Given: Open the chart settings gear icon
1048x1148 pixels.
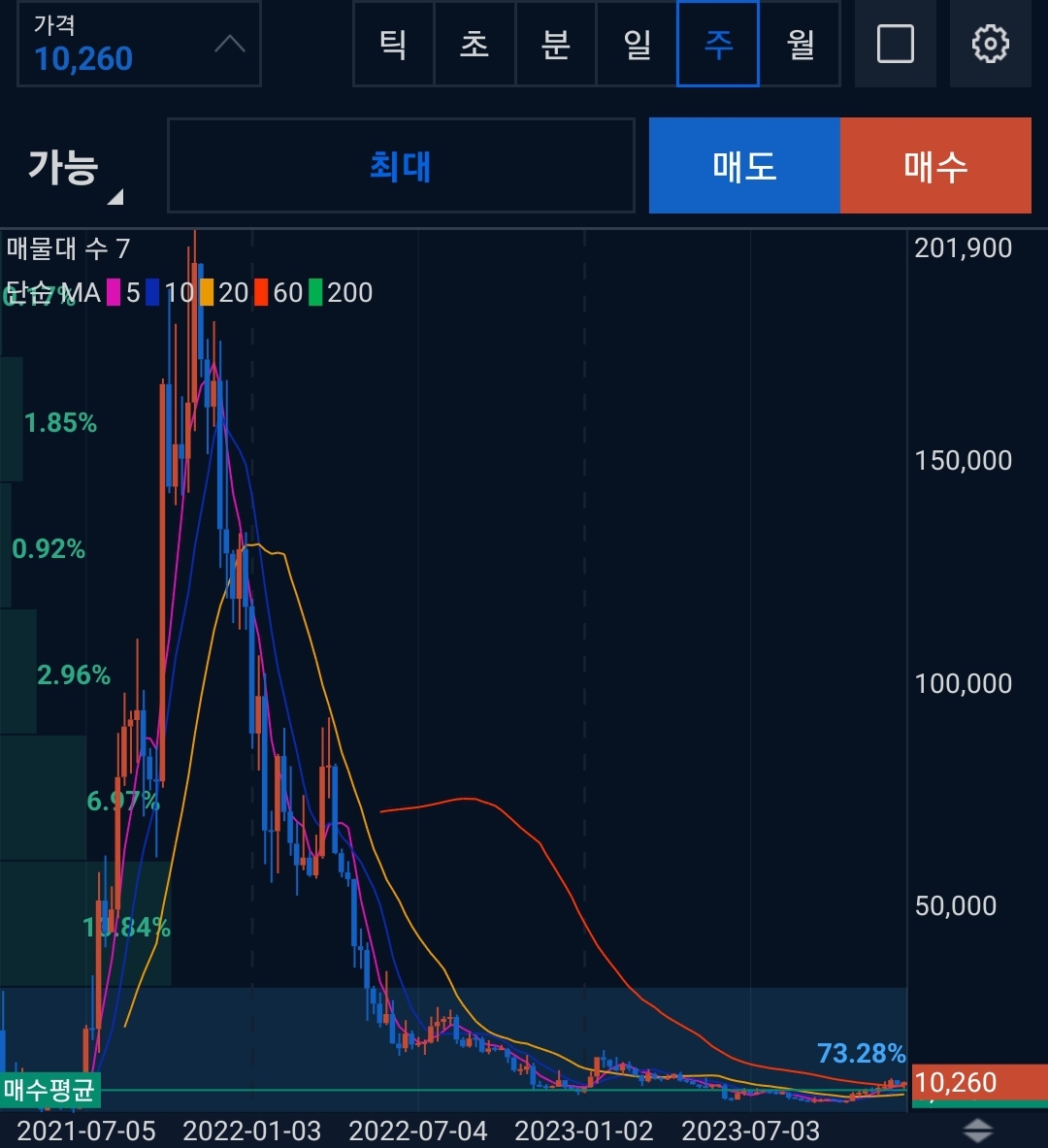Looking at the screenshot, I should pos(991,44).
